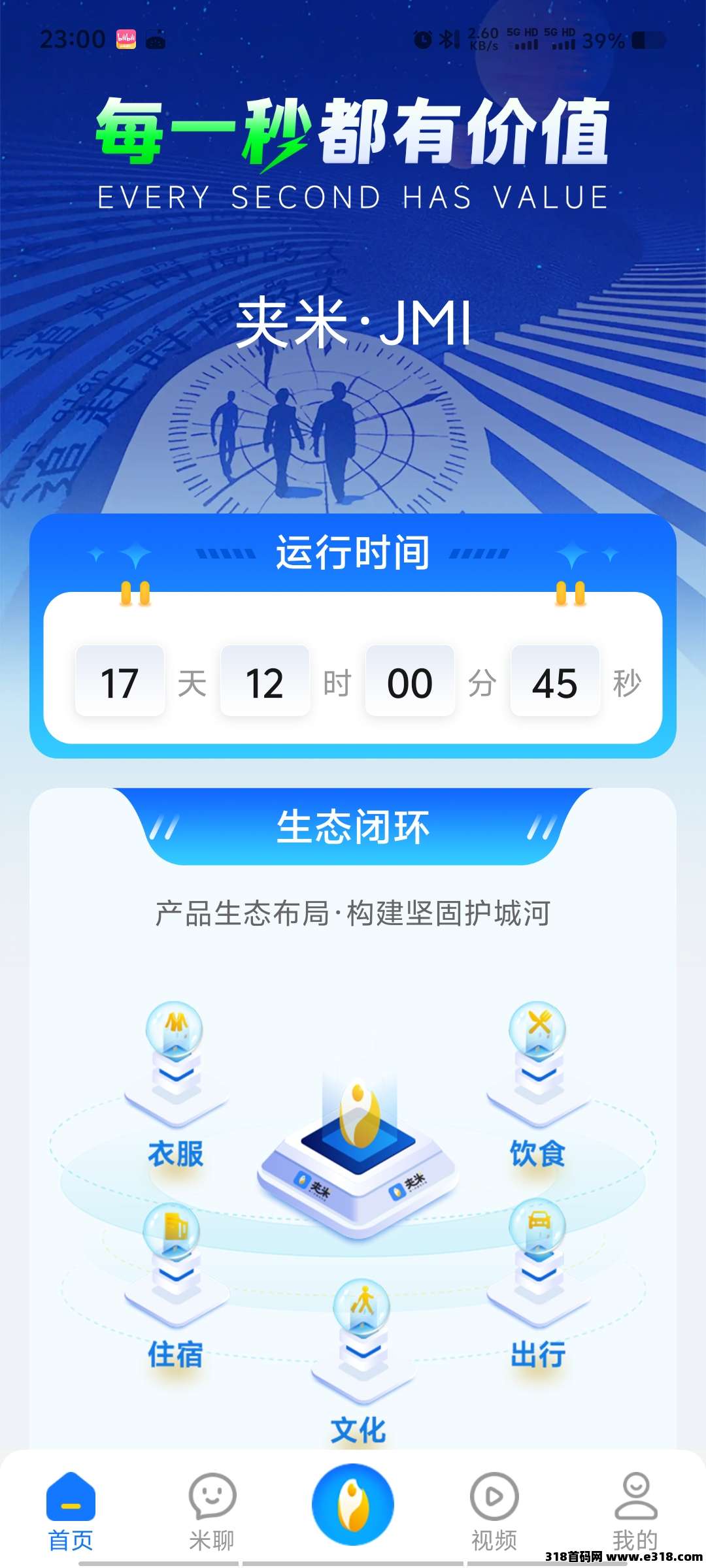This screenshot has height=1568, width=706.
Task: Switch to the 视频 video tab
Action: tap(494, 1509)
